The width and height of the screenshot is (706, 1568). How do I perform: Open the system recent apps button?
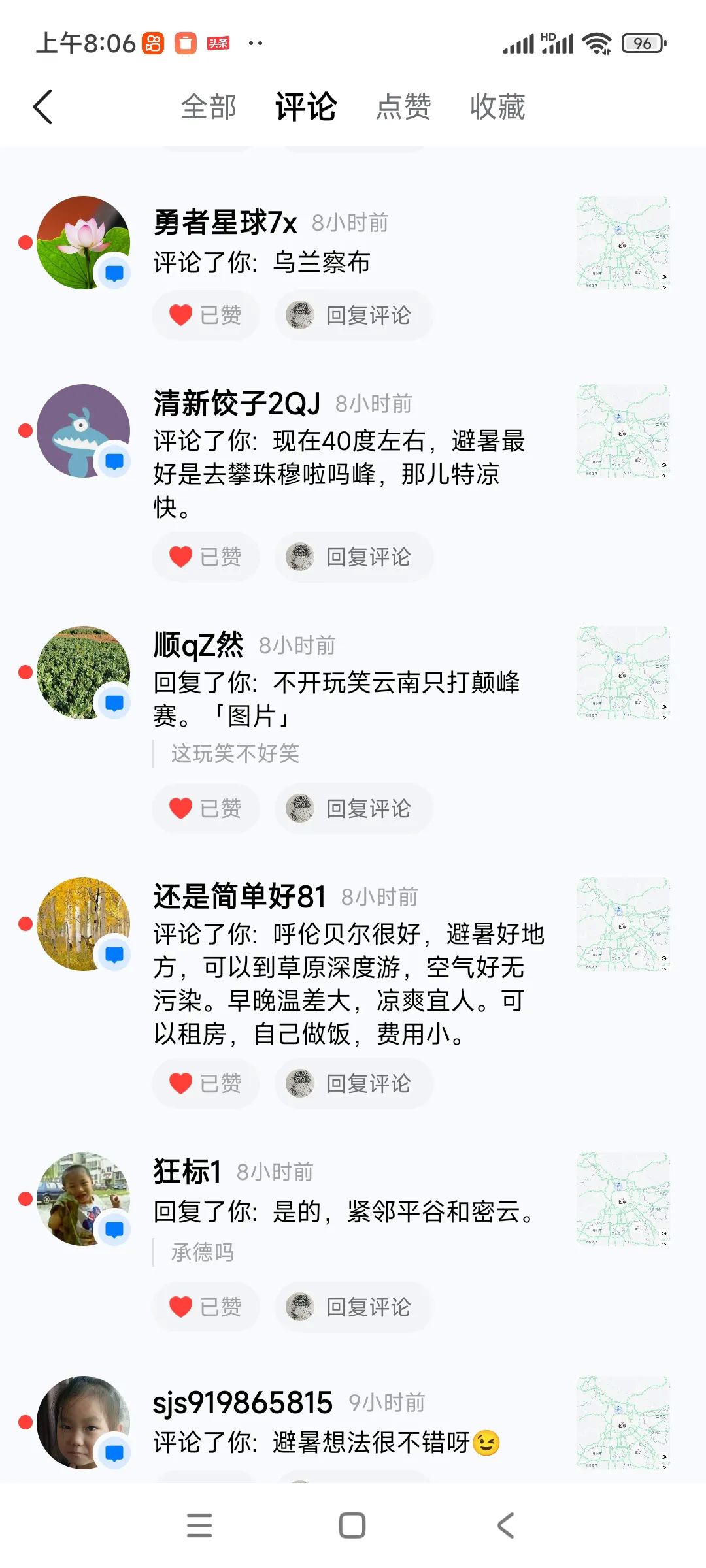(199, 1526)
